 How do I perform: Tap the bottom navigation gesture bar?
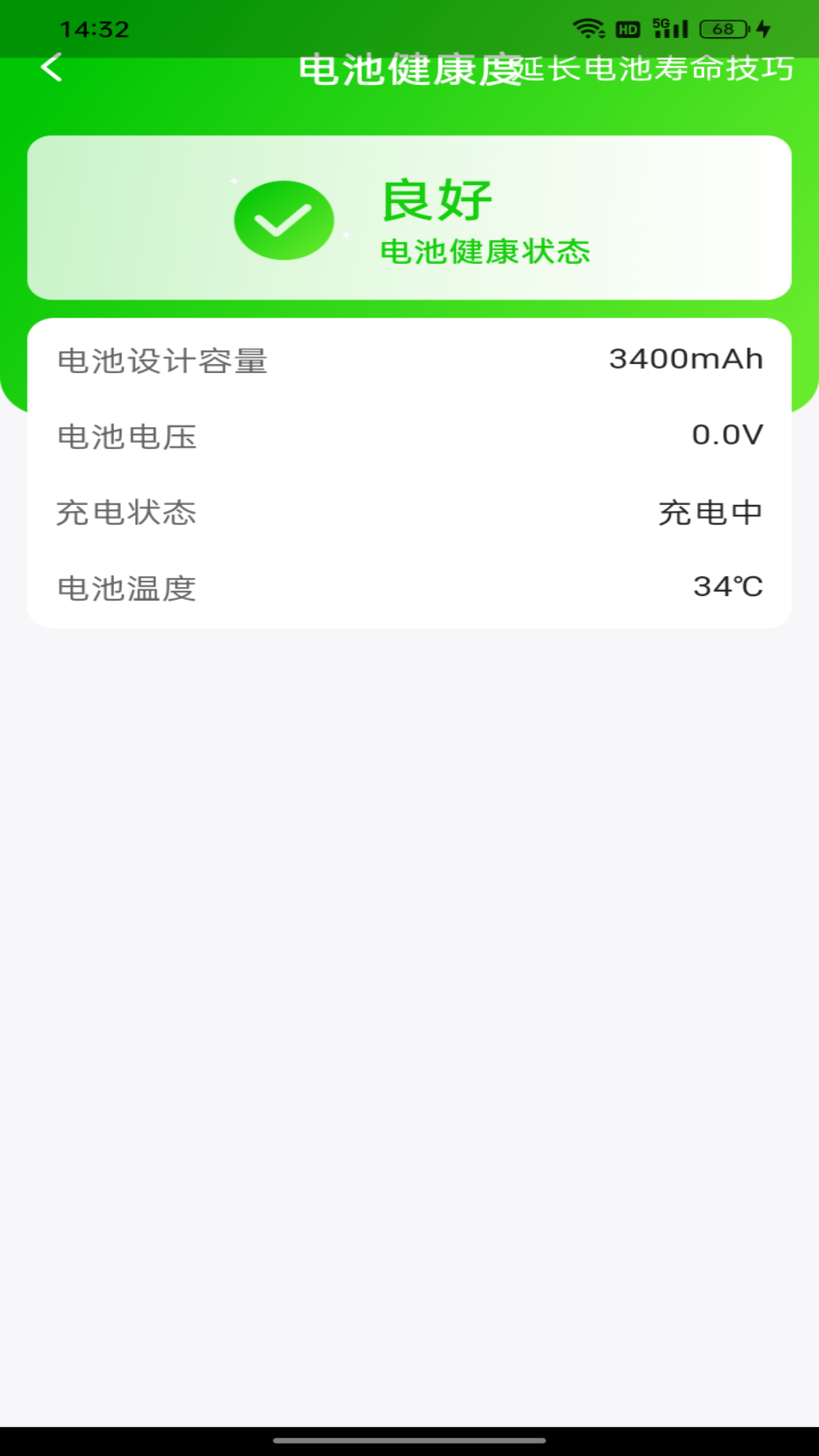click(x=409, y=1439)
